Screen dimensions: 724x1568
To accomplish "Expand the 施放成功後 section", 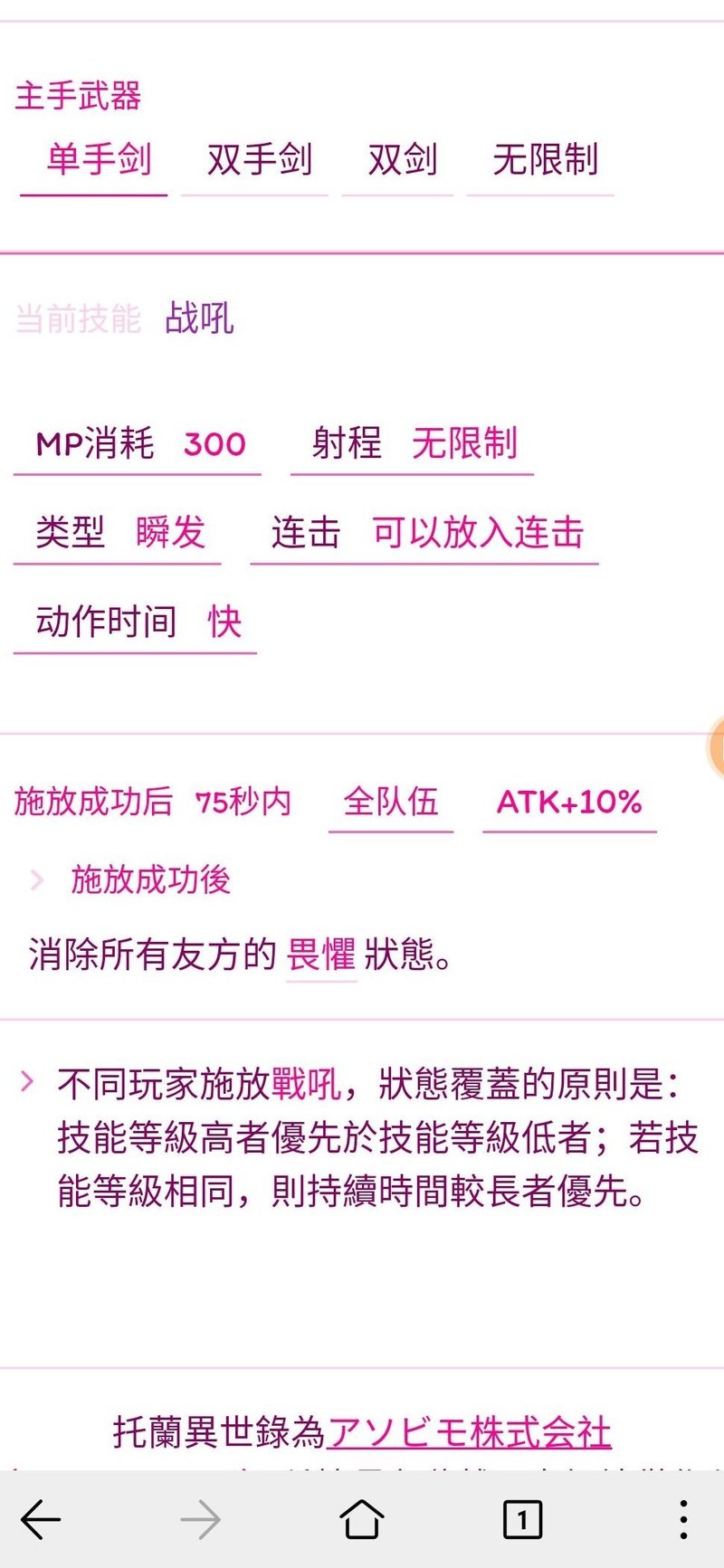I will (150, 879).
